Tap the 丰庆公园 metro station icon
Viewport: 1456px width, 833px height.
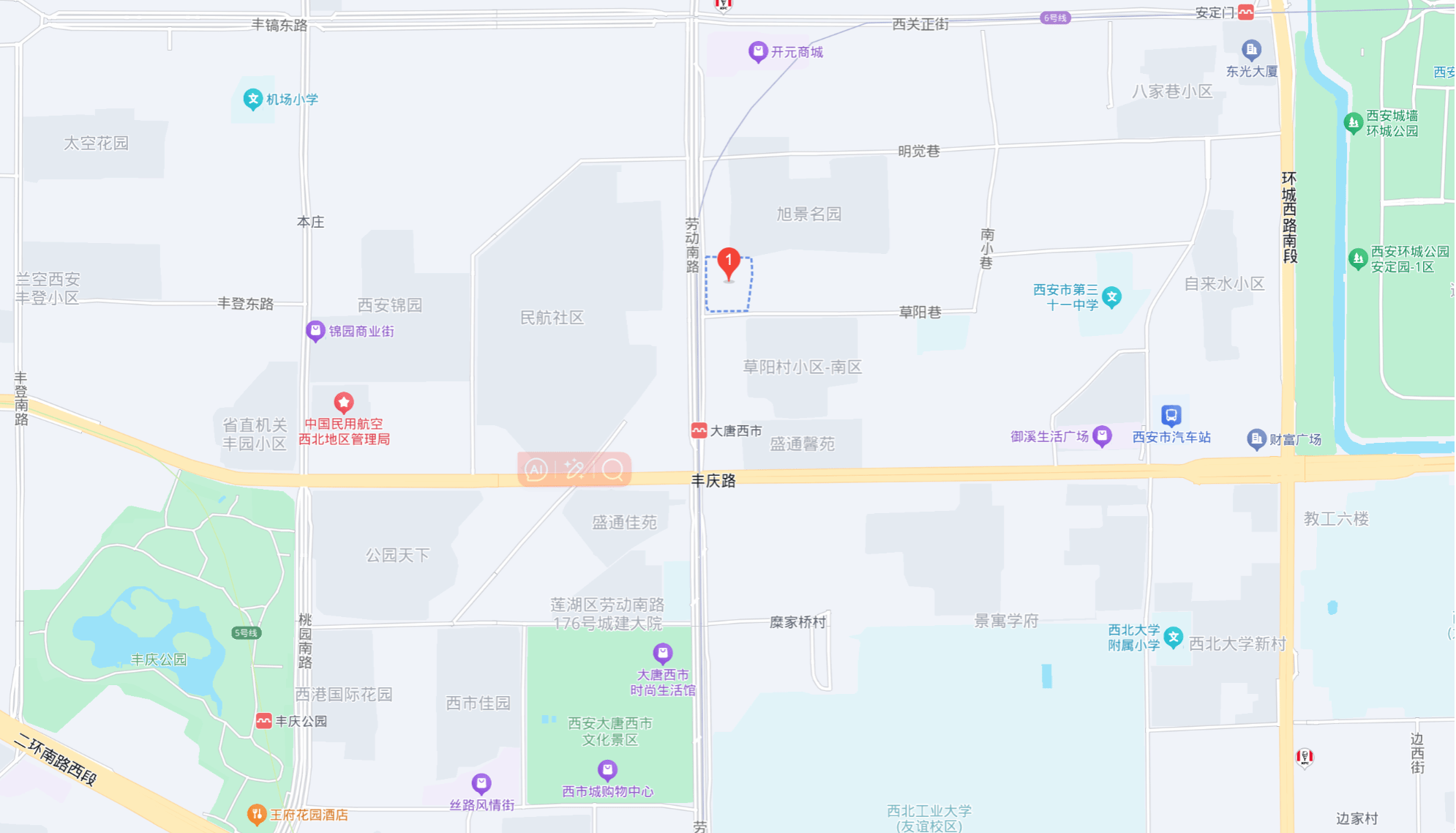(263, 721)
